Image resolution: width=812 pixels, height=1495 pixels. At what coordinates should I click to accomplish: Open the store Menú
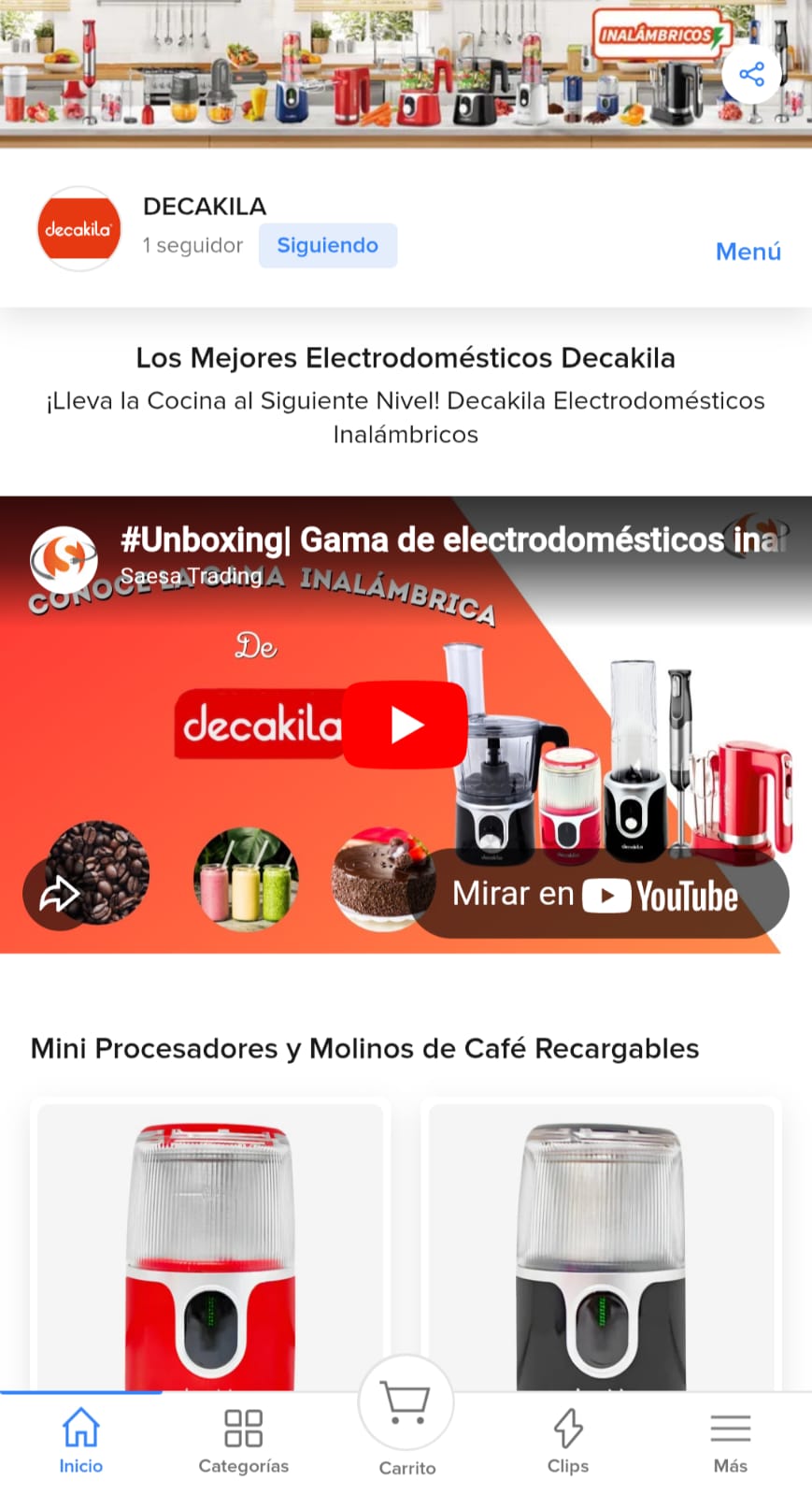click(748, 252)
